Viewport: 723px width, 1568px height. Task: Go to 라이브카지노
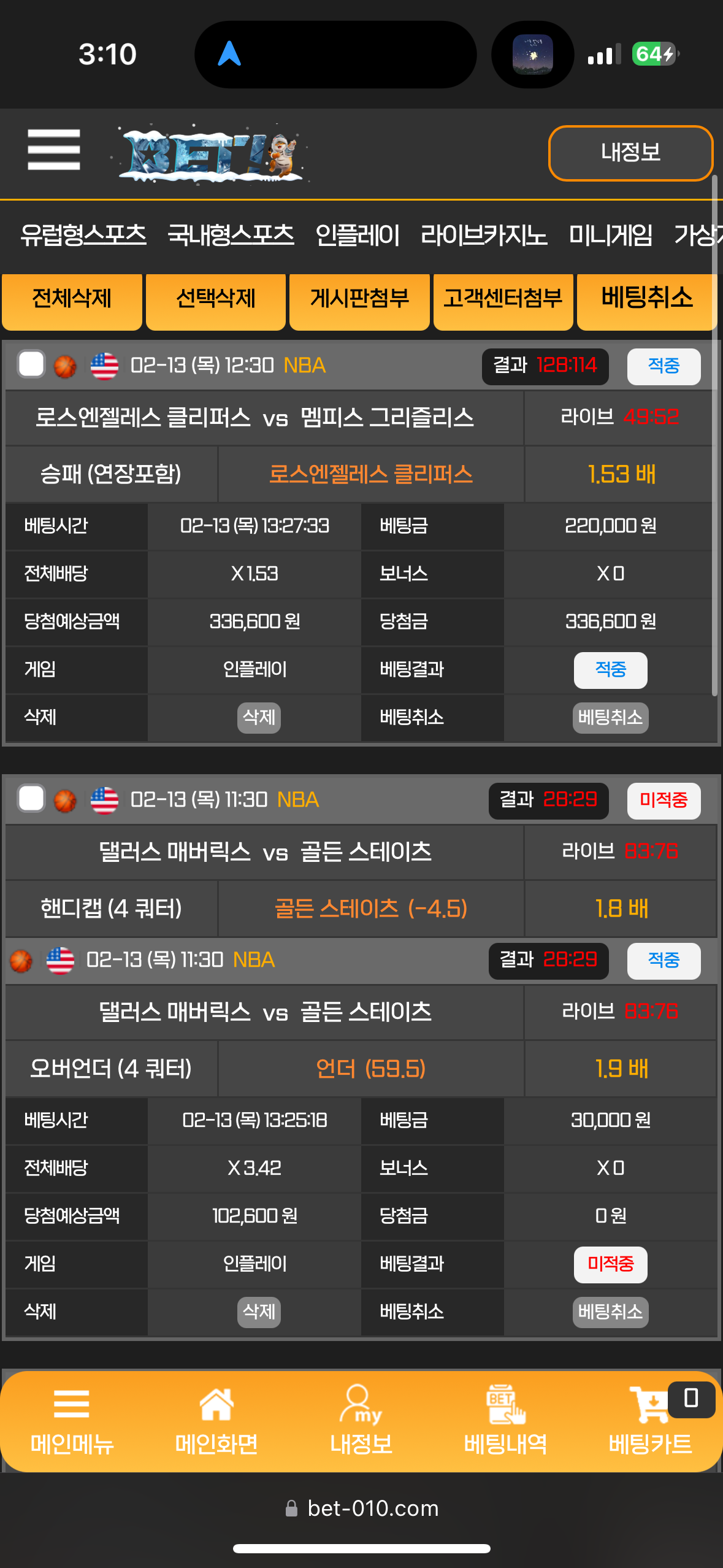point(484,235)
